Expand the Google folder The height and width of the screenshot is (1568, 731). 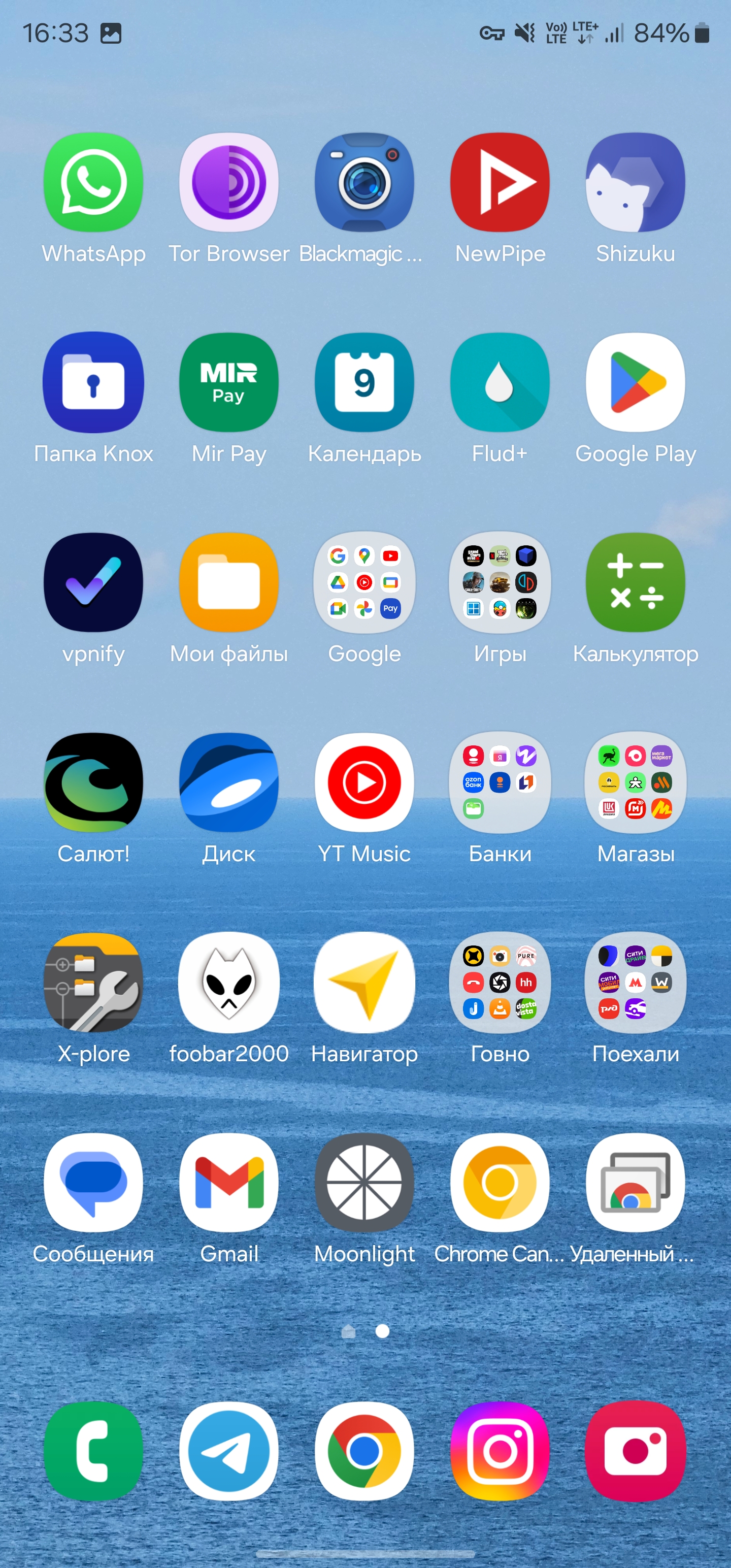pyautogui.click(x=364, y=582)
